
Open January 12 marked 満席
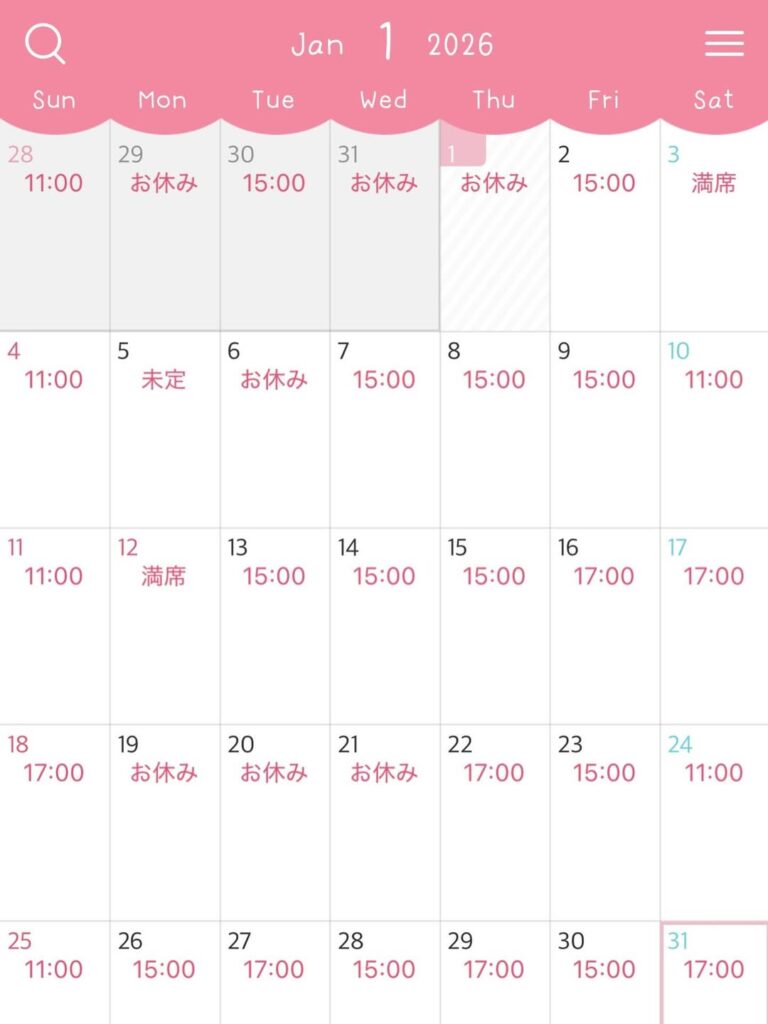click(164, 626)
